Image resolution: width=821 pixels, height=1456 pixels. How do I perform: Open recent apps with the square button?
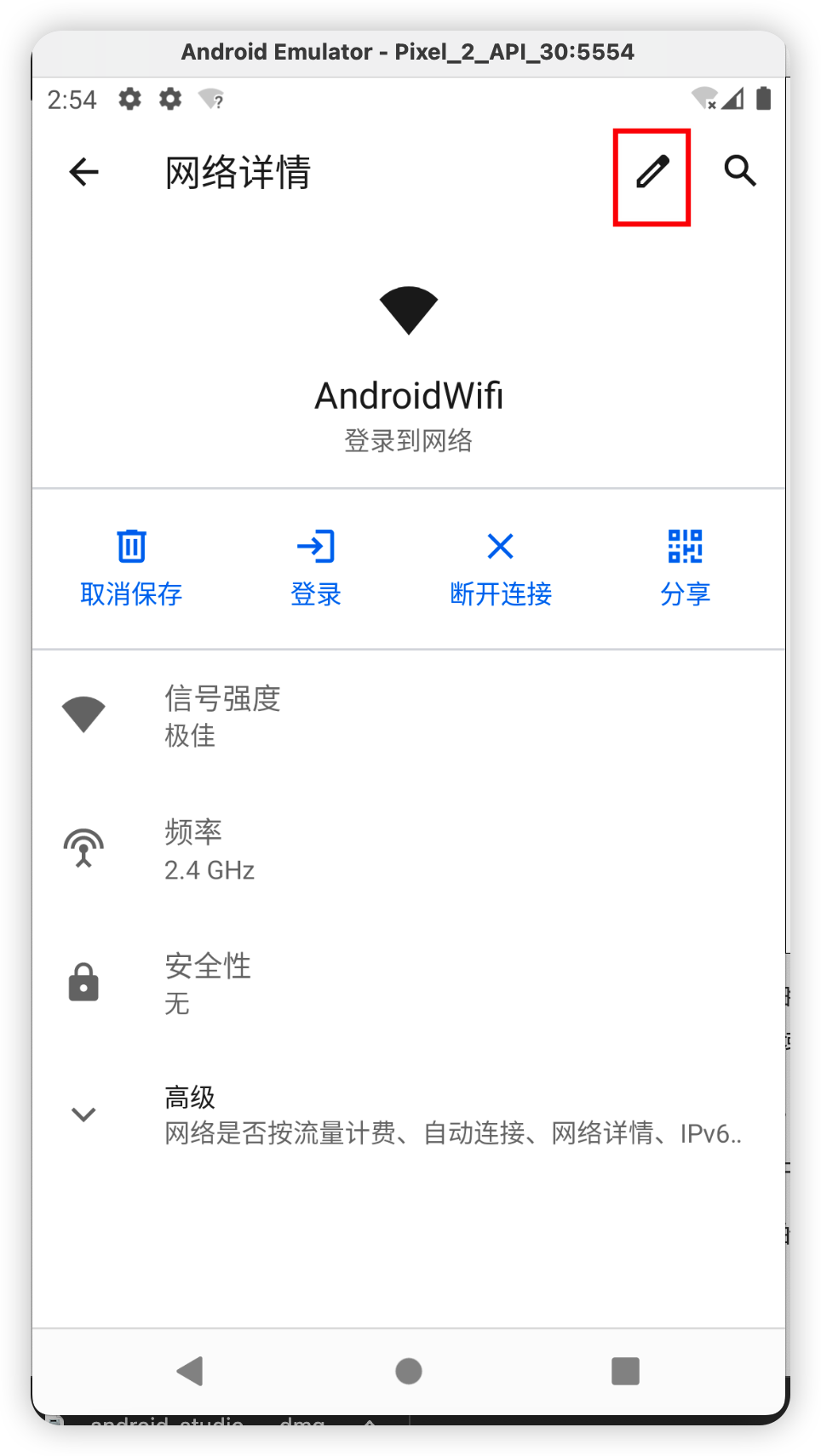pyautogui.click(x=625, y=1371)
